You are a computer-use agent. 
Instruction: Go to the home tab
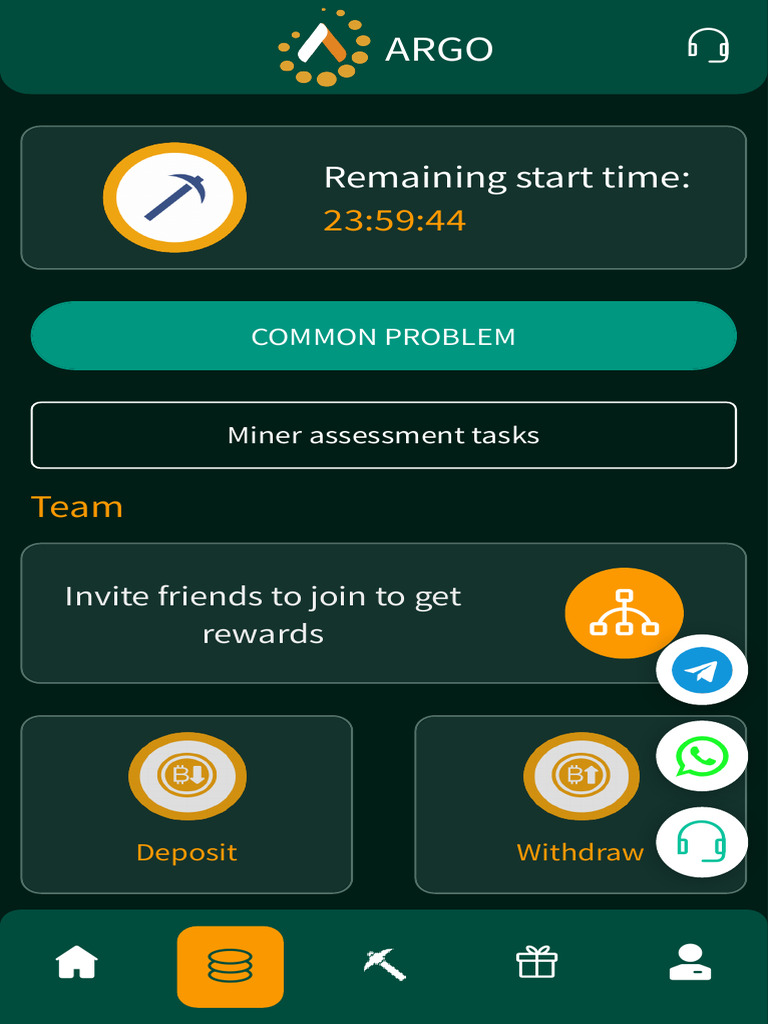click(77, 964)
